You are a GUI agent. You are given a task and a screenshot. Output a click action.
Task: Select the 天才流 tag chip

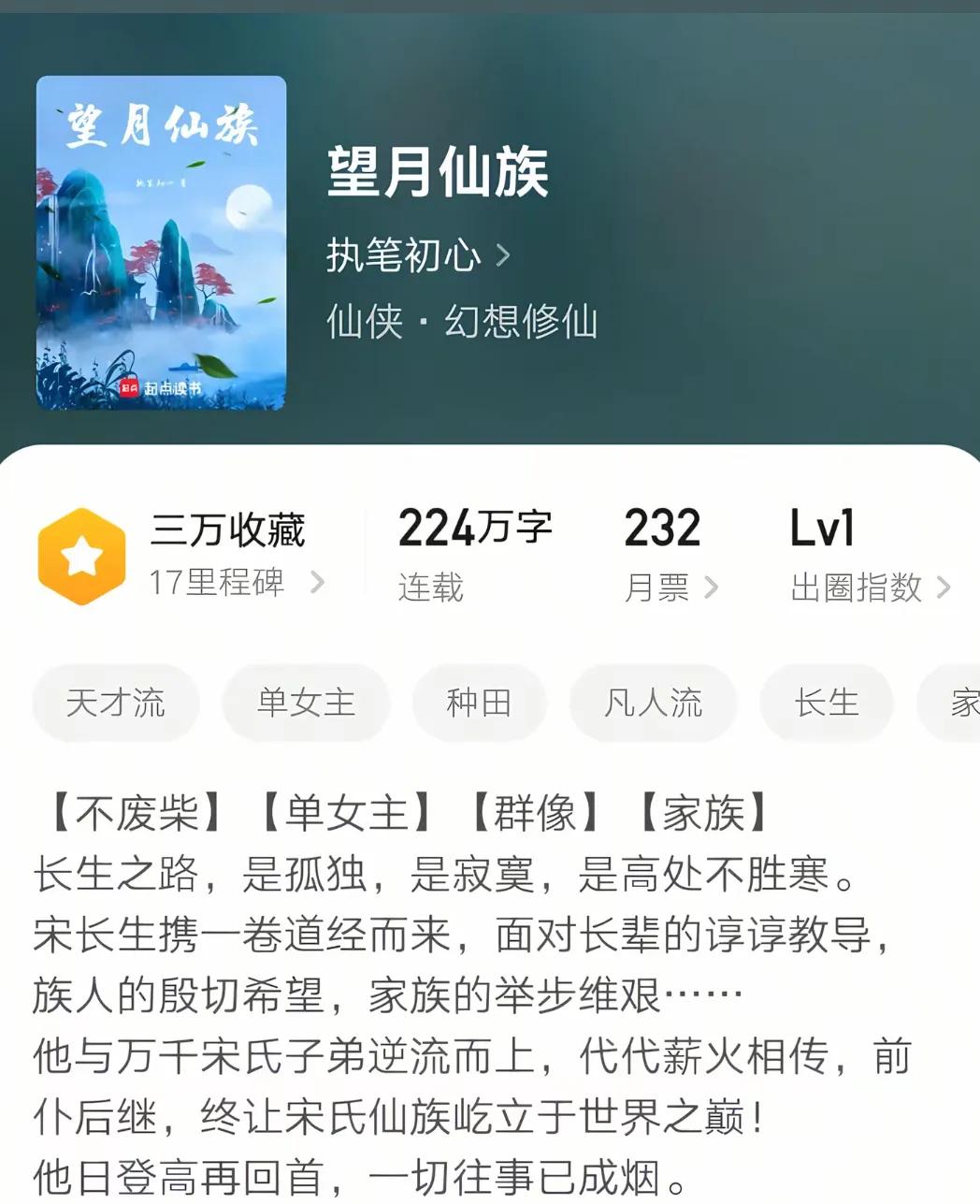116,703
